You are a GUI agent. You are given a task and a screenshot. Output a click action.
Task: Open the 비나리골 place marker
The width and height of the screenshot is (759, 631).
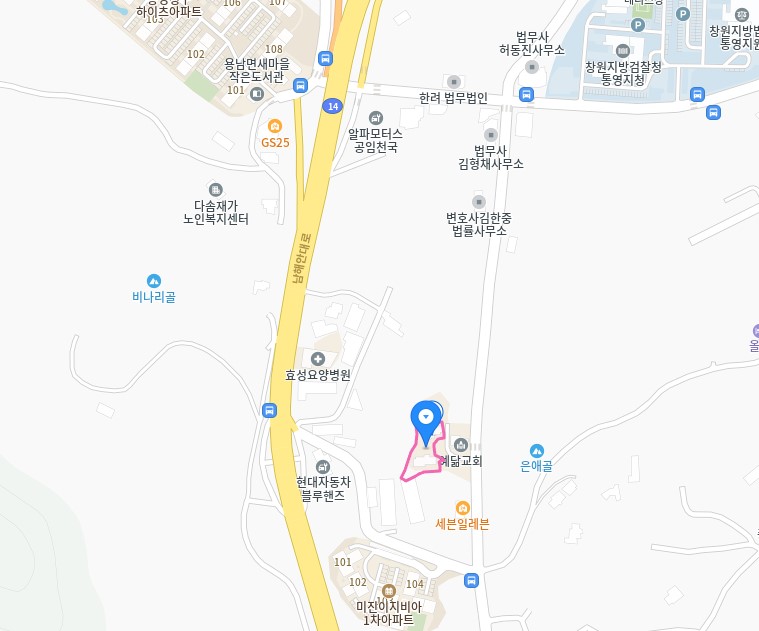coord(154,281)
